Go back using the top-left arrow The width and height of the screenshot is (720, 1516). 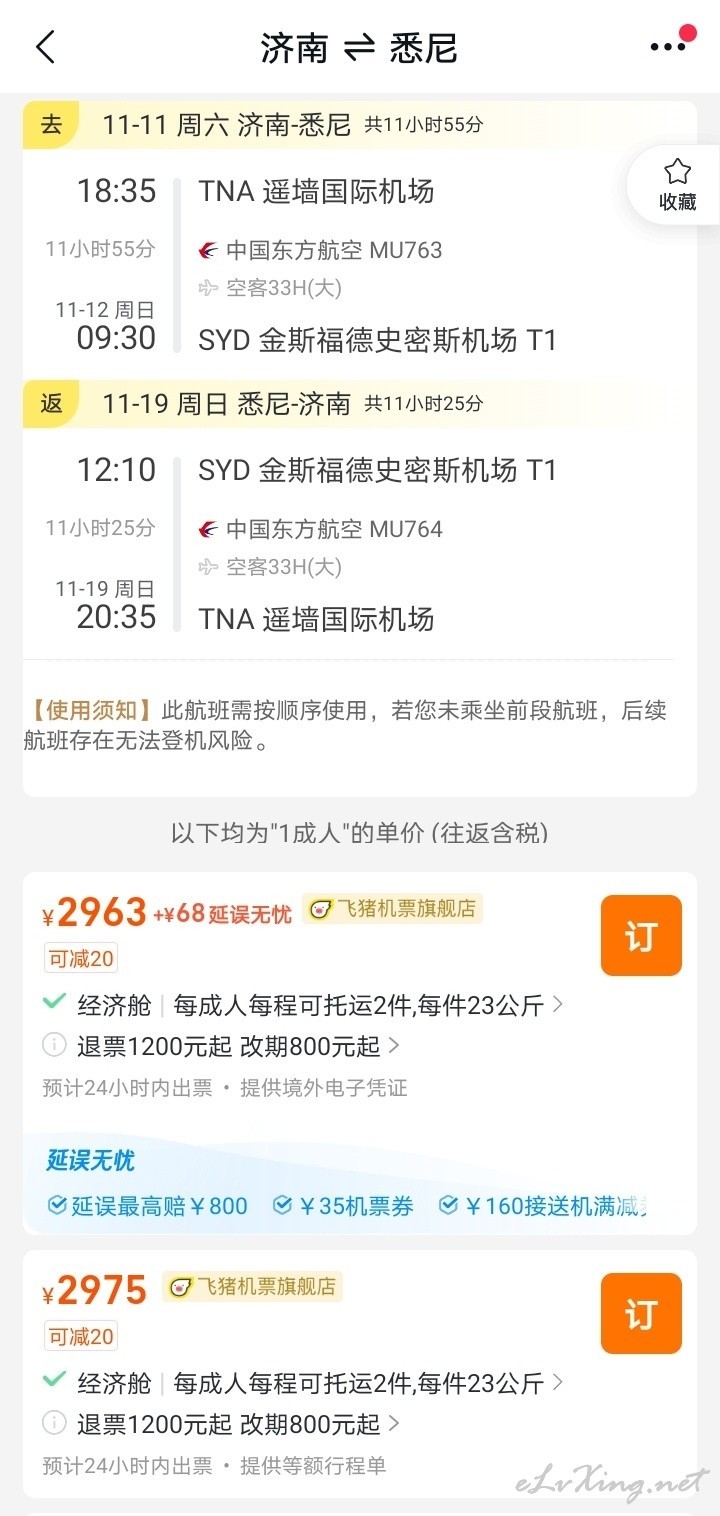point(45,47)
